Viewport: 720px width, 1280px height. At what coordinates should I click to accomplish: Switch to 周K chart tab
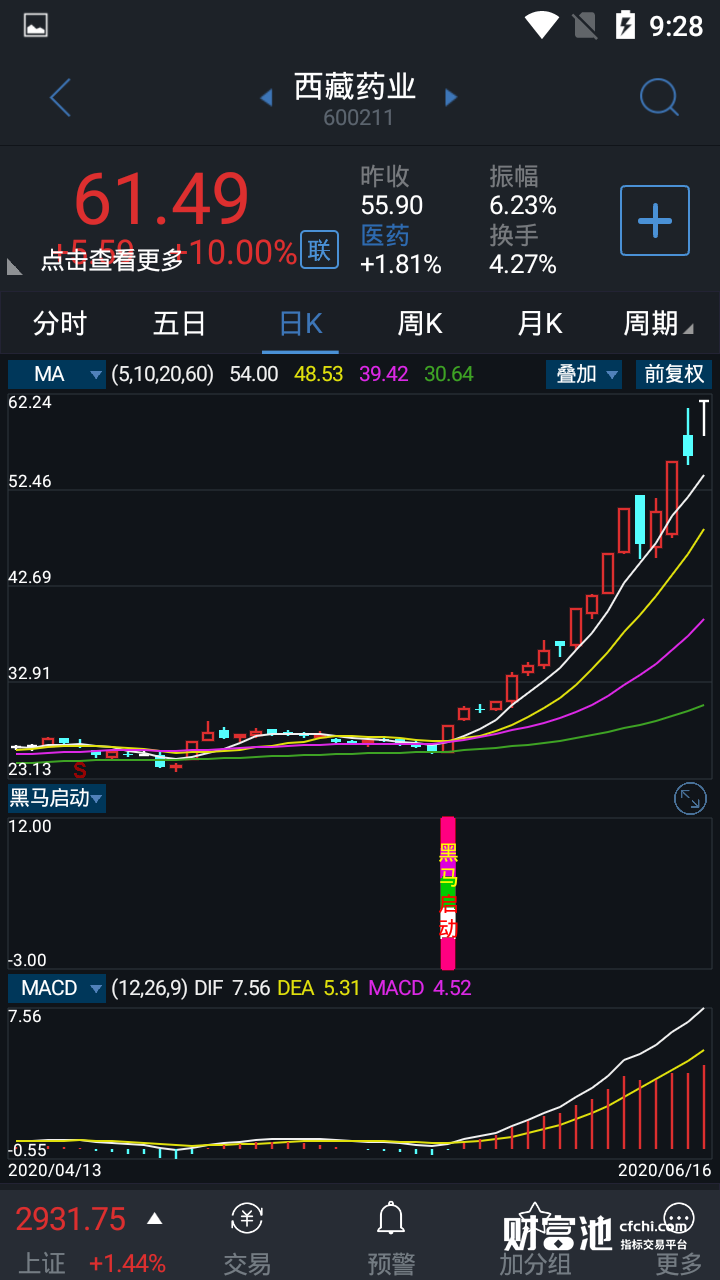point(420,323)
